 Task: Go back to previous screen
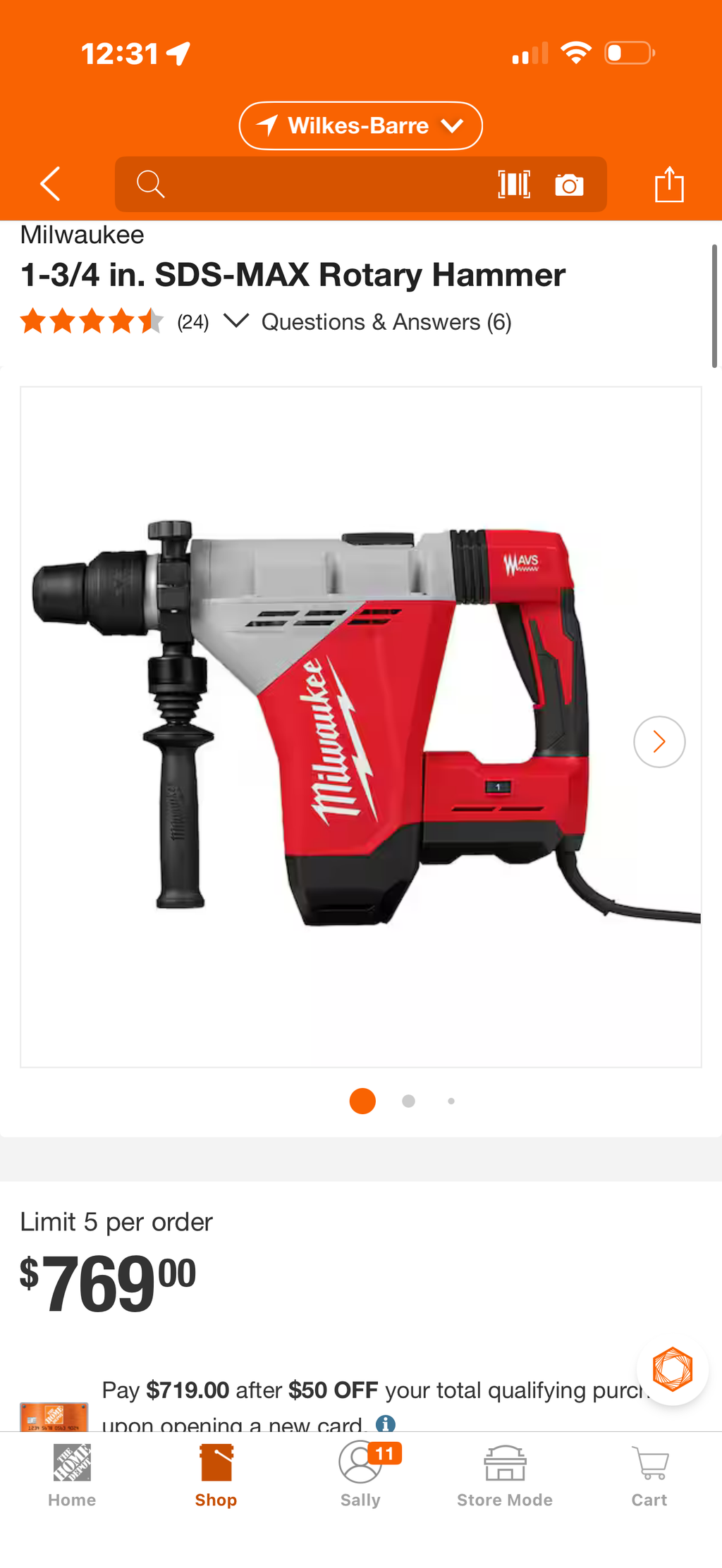tap(49, 184)
